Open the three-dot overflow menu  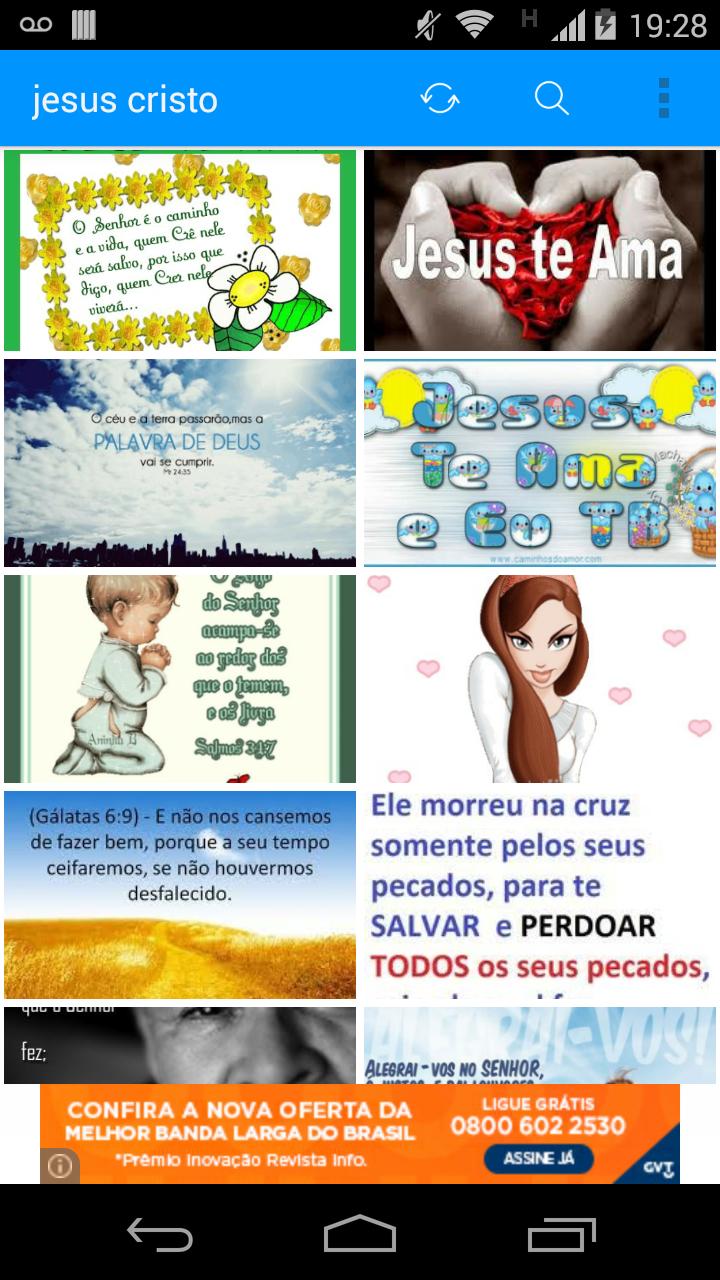click(x=663, y=99)
